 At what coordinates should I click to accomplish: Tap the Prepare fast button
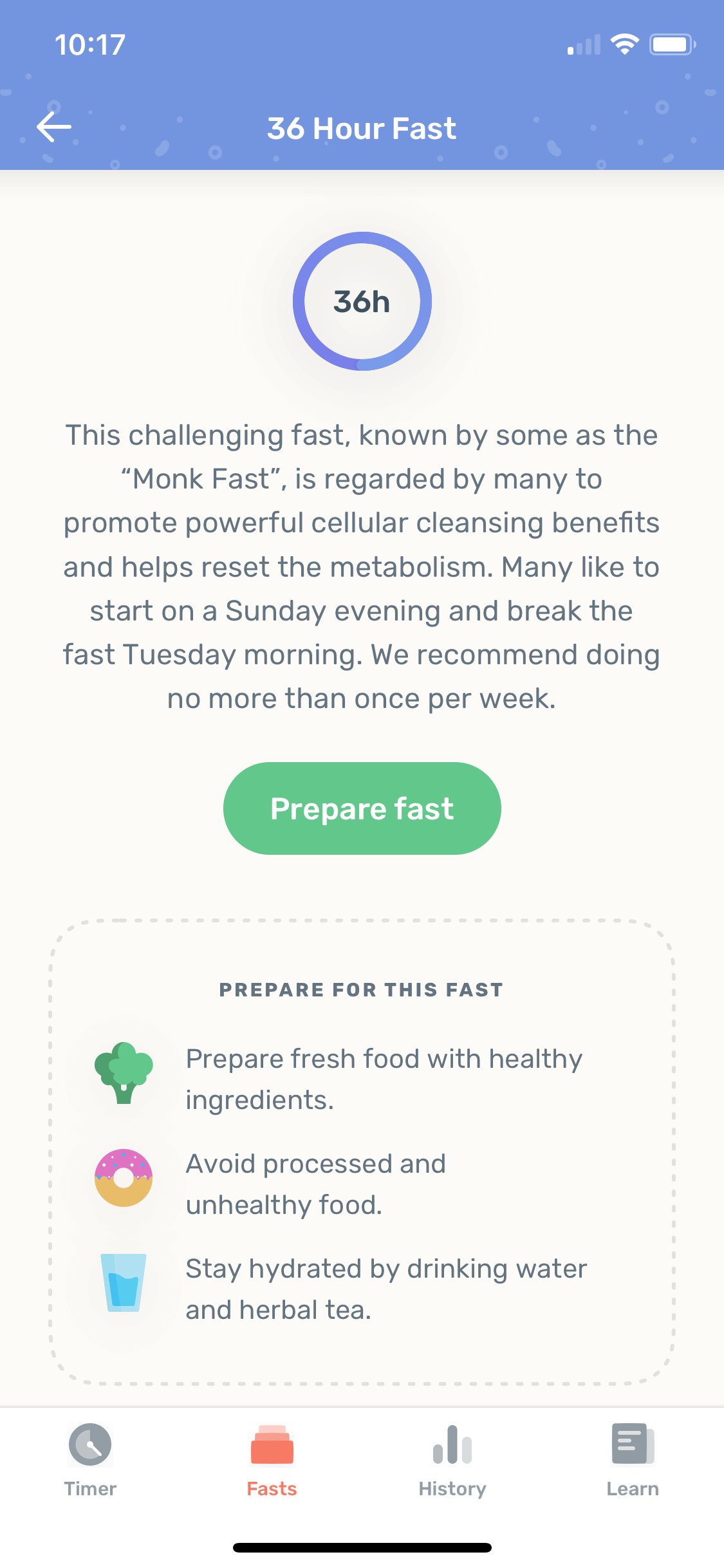tap(362, 808)
